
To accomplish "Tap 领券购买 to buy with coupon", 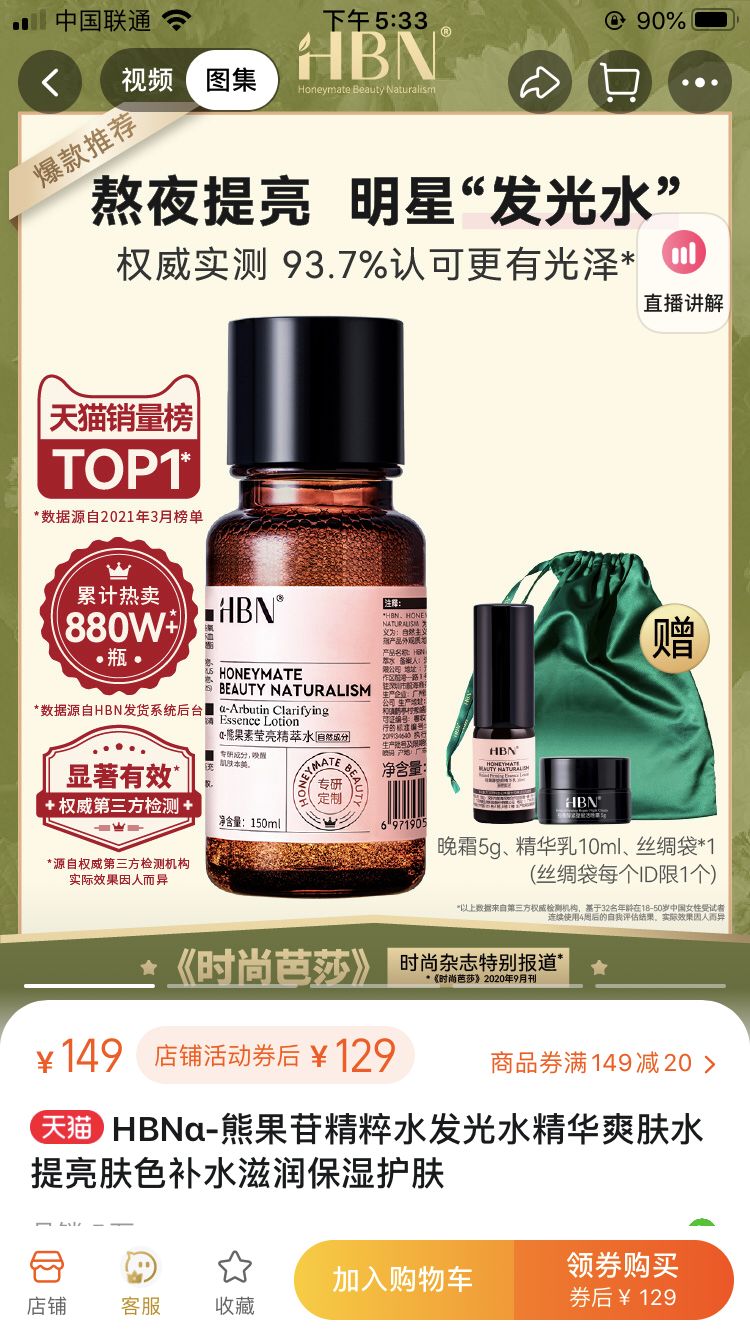I will [623, 1280].
